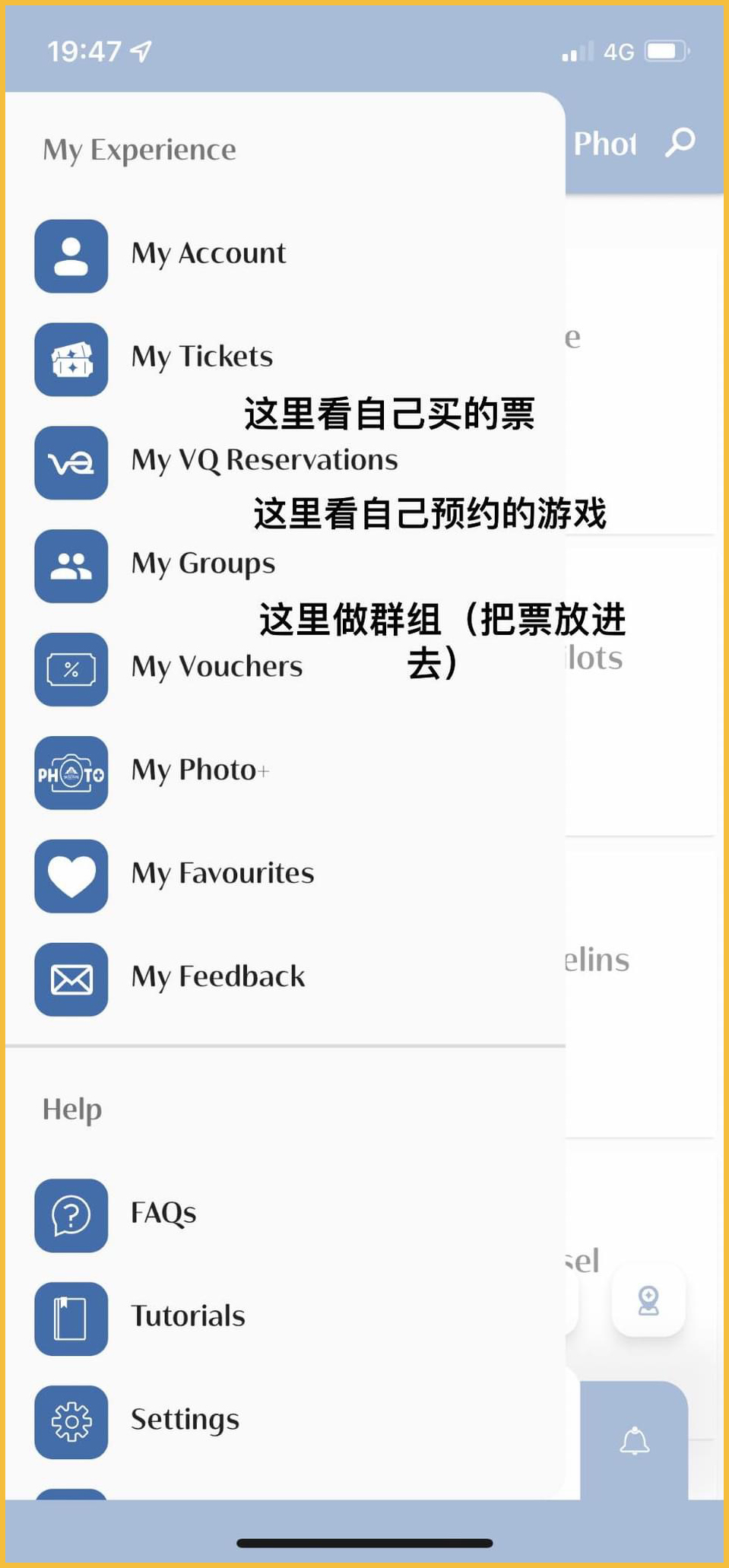
Task: Open My Account
Action: 208,255
